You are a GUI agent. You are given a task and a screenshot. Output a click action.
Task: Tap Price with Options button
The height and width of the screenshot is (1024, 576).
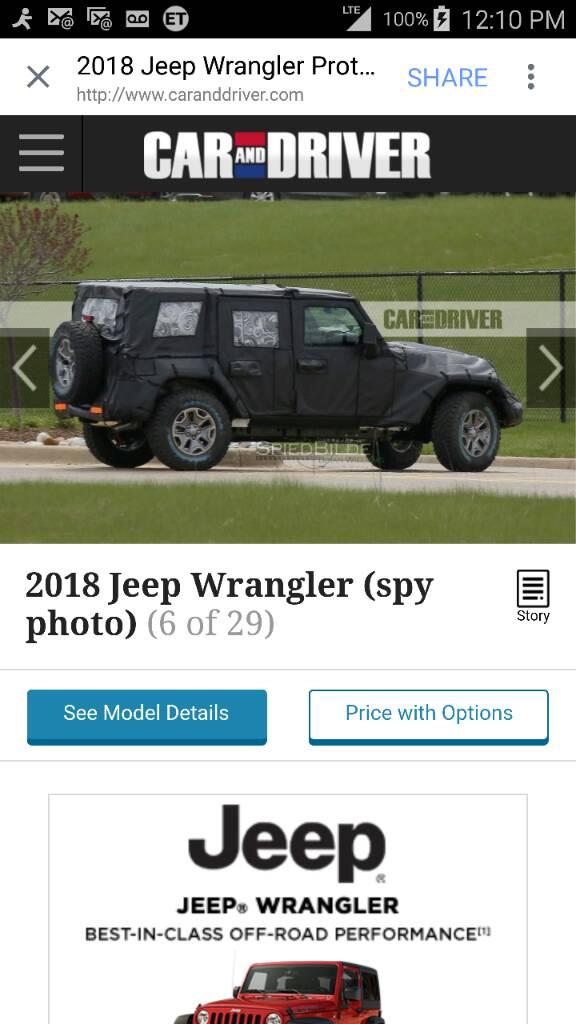428,716
